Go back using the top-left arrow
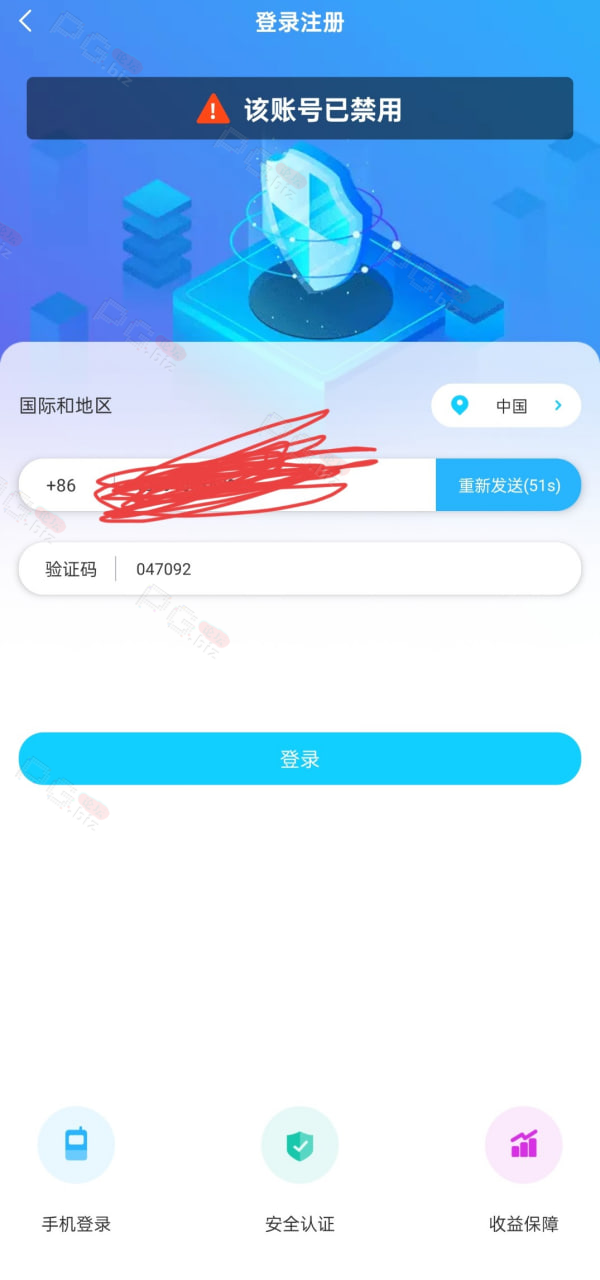Screen dimensions: 600x1280 (x=26, y=21)
